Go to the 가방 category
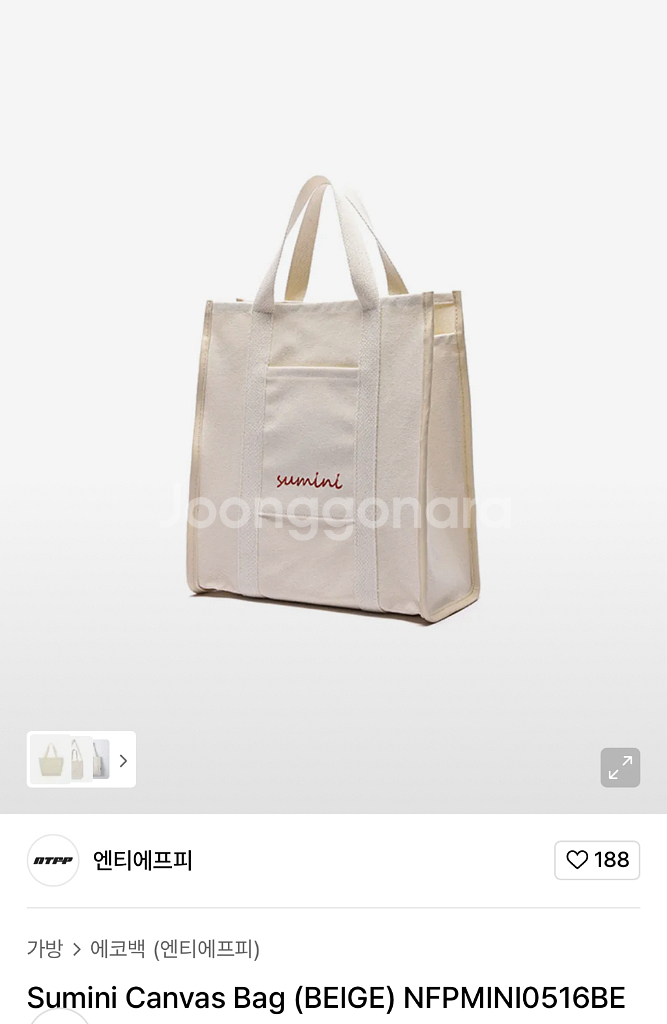The height and width of the screenshot is (1024, 667). coord(44,949)
